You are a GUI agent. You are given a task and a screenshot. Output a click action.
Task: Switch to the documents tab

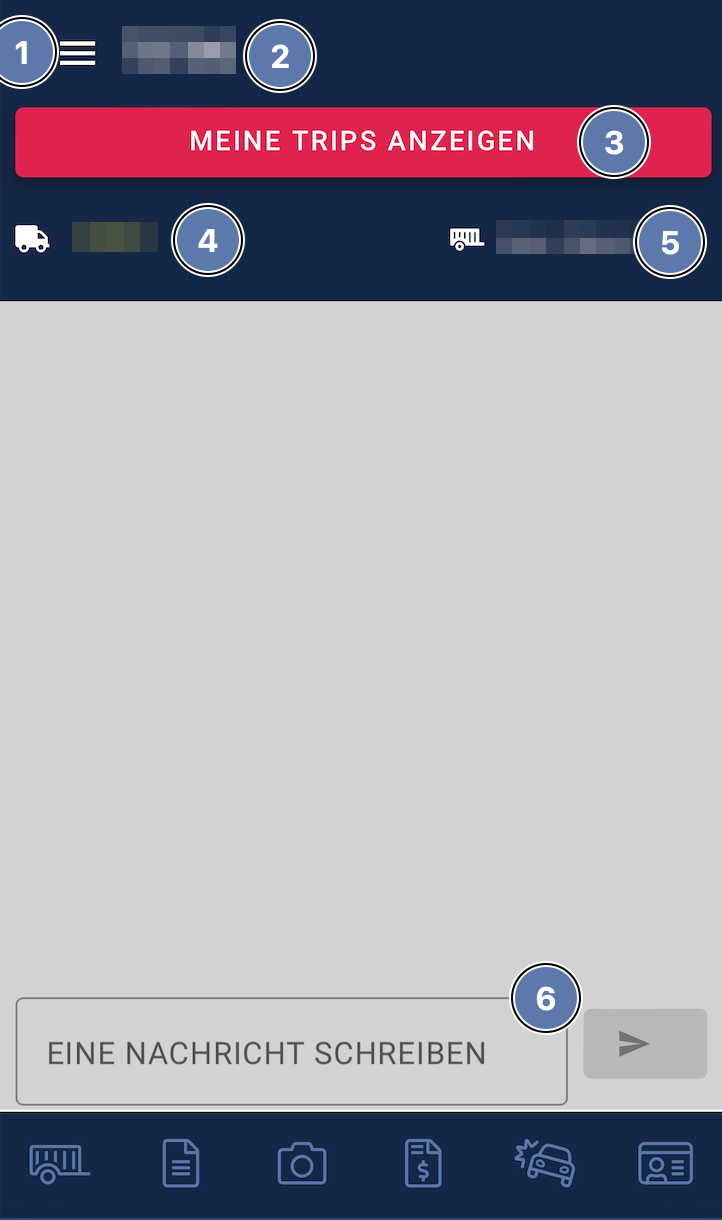[181, 1164]
